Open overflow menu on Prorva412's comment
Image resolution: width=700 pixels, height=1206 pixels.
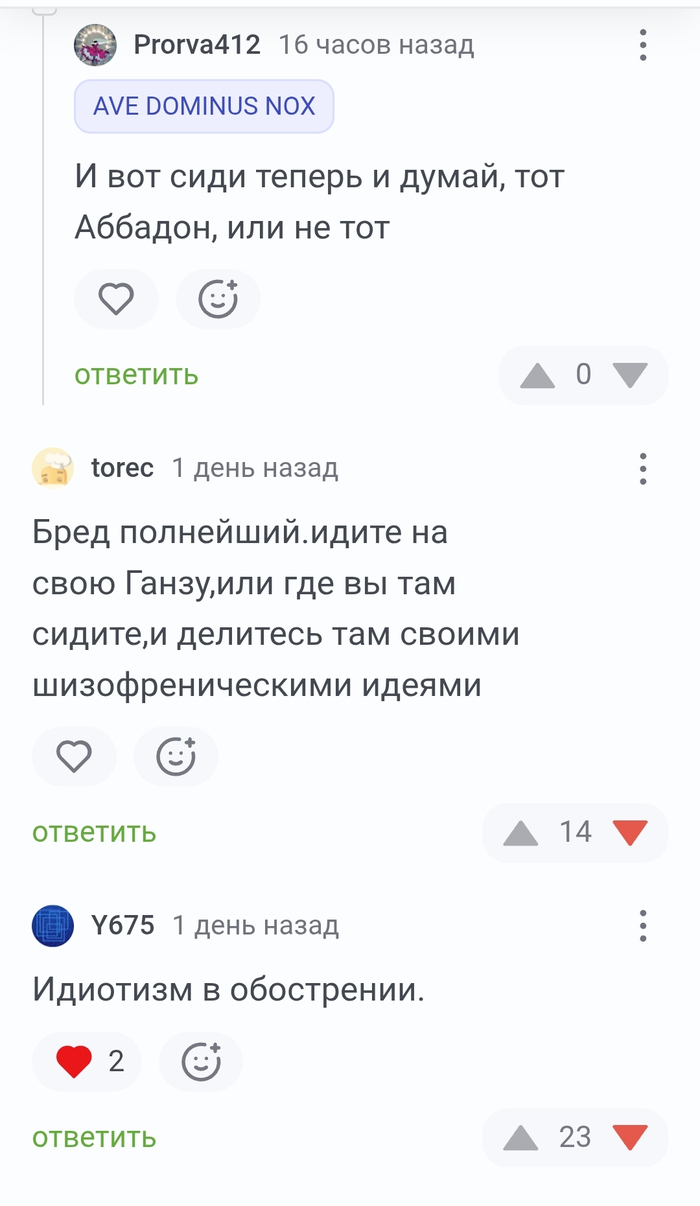tap(643, 45)
